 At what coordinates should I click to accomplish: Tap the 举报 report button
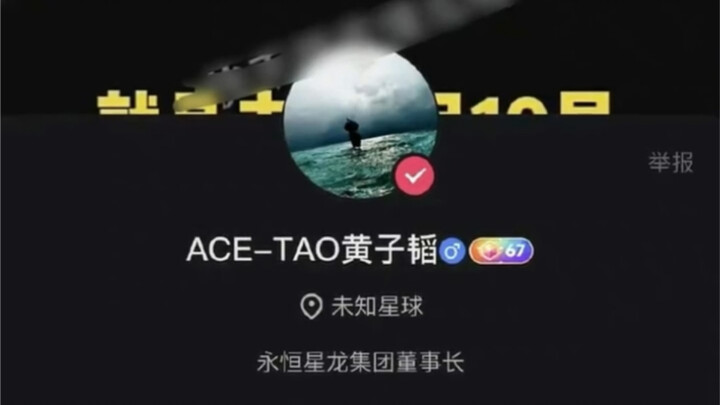670,163
